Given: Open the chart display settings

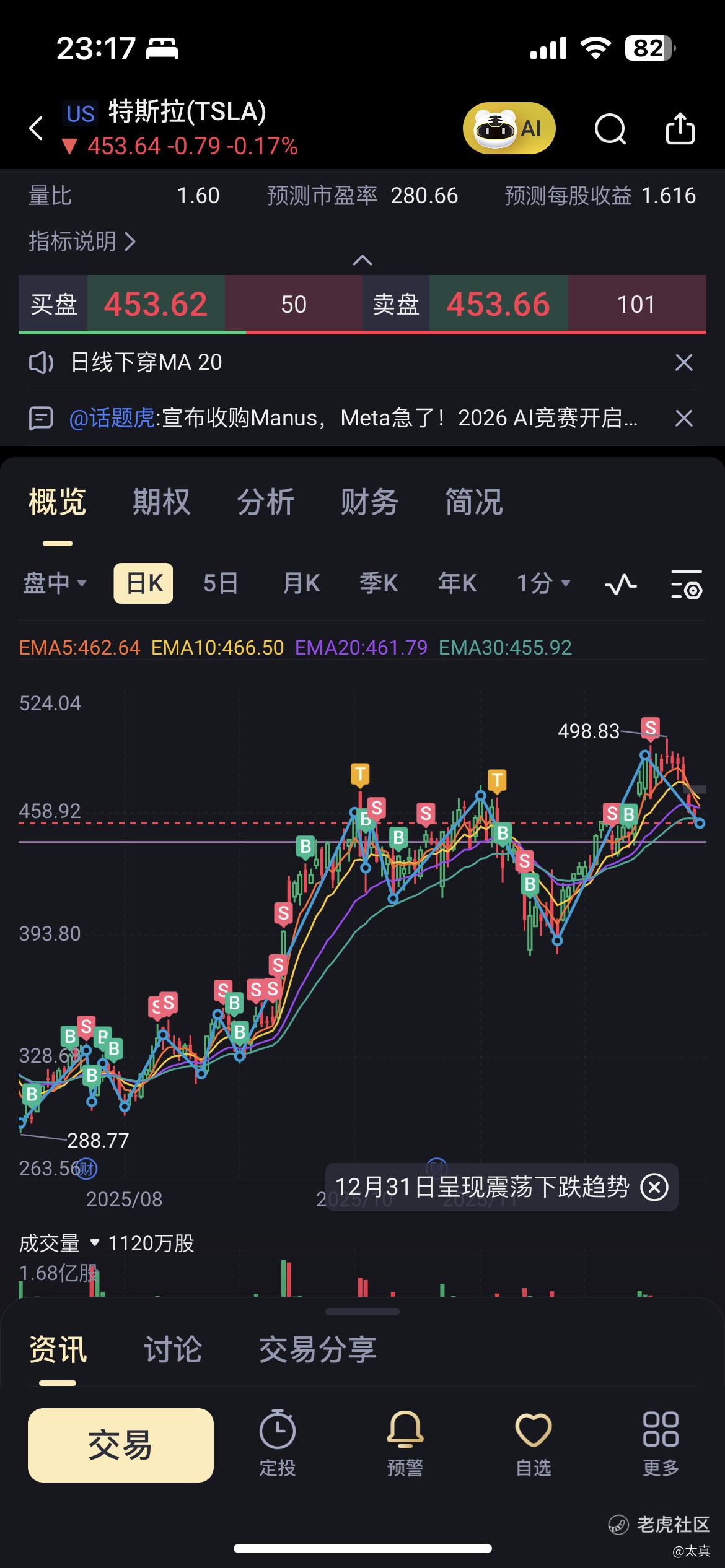Looking at the screenshot, I should (687, 584).
